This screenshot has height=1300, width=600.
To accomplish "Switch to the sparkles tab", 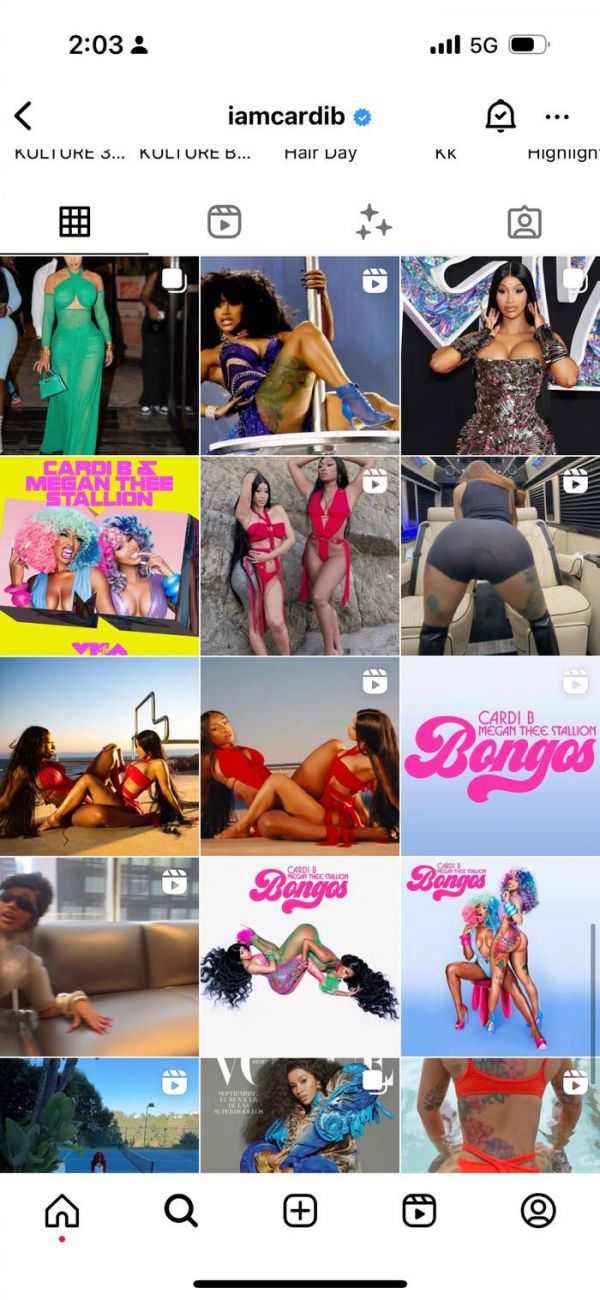I will pos(374,222).
